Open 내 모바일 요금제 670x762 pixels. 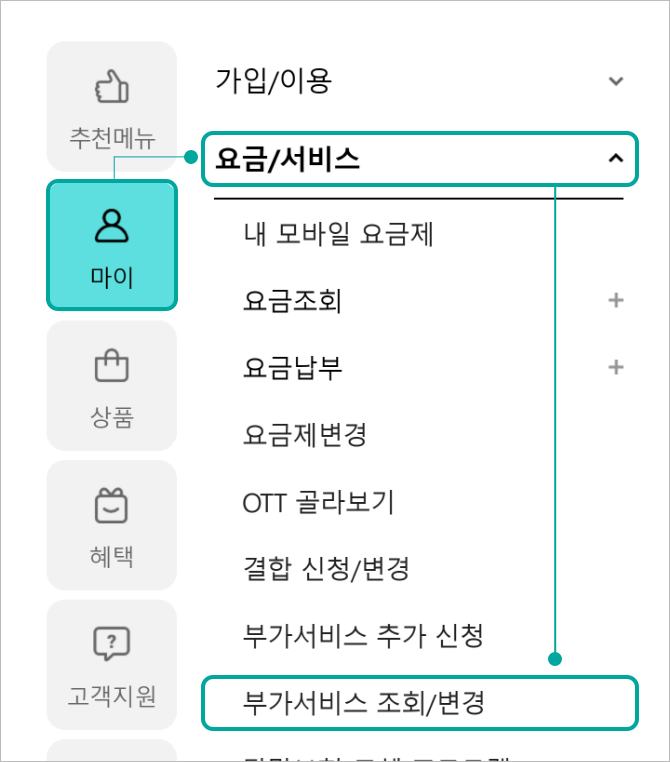(338, 235)
